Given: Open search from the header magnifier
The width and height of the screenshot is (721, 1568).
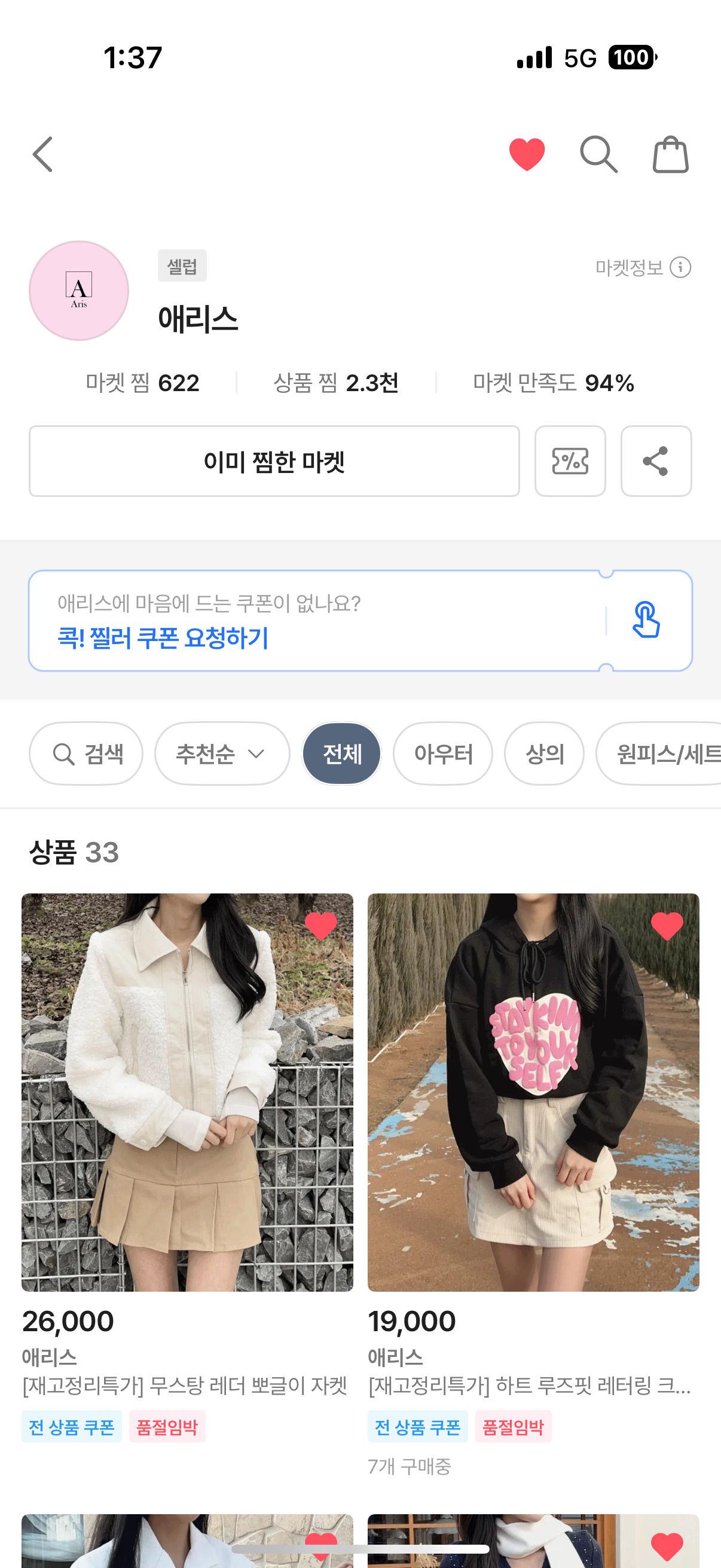Looking at the screenshot, I should point(598,155).
